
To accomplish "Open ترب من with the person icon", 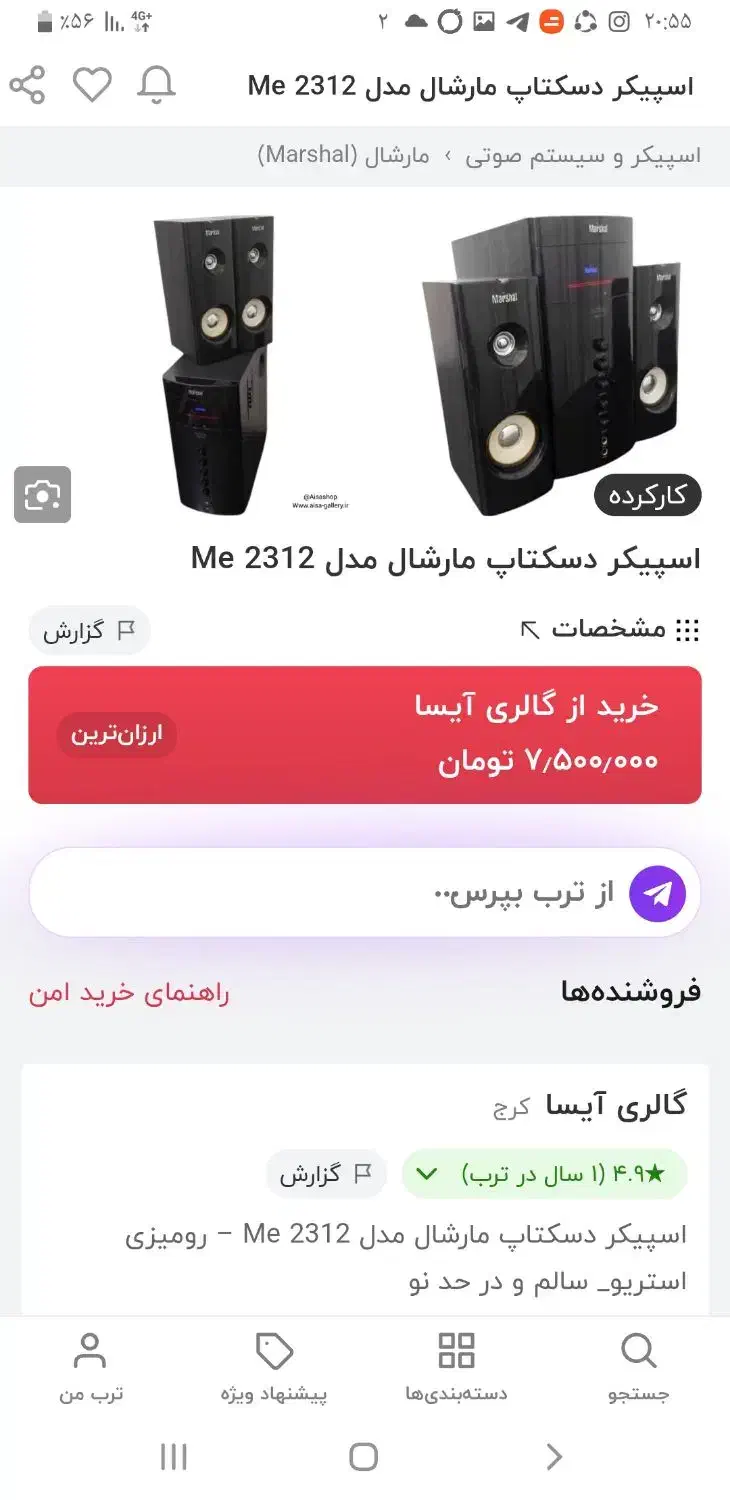I will [92, 1350].
